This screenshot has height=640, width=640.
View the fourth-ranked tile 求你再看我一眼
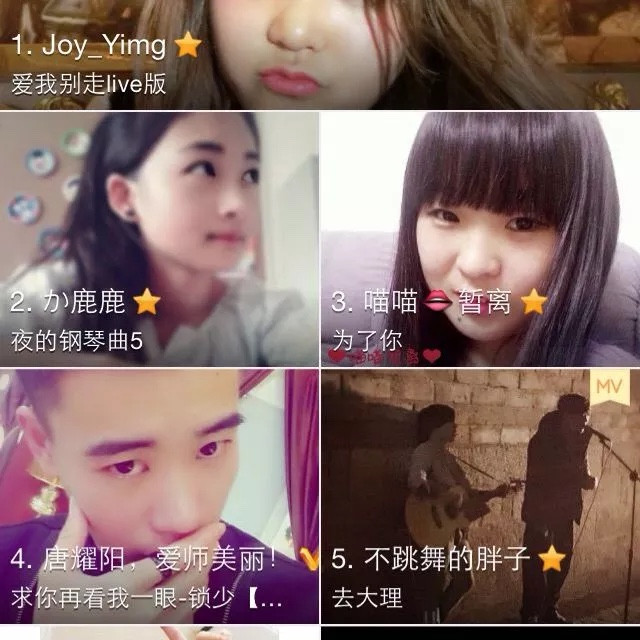coord(158,495)
